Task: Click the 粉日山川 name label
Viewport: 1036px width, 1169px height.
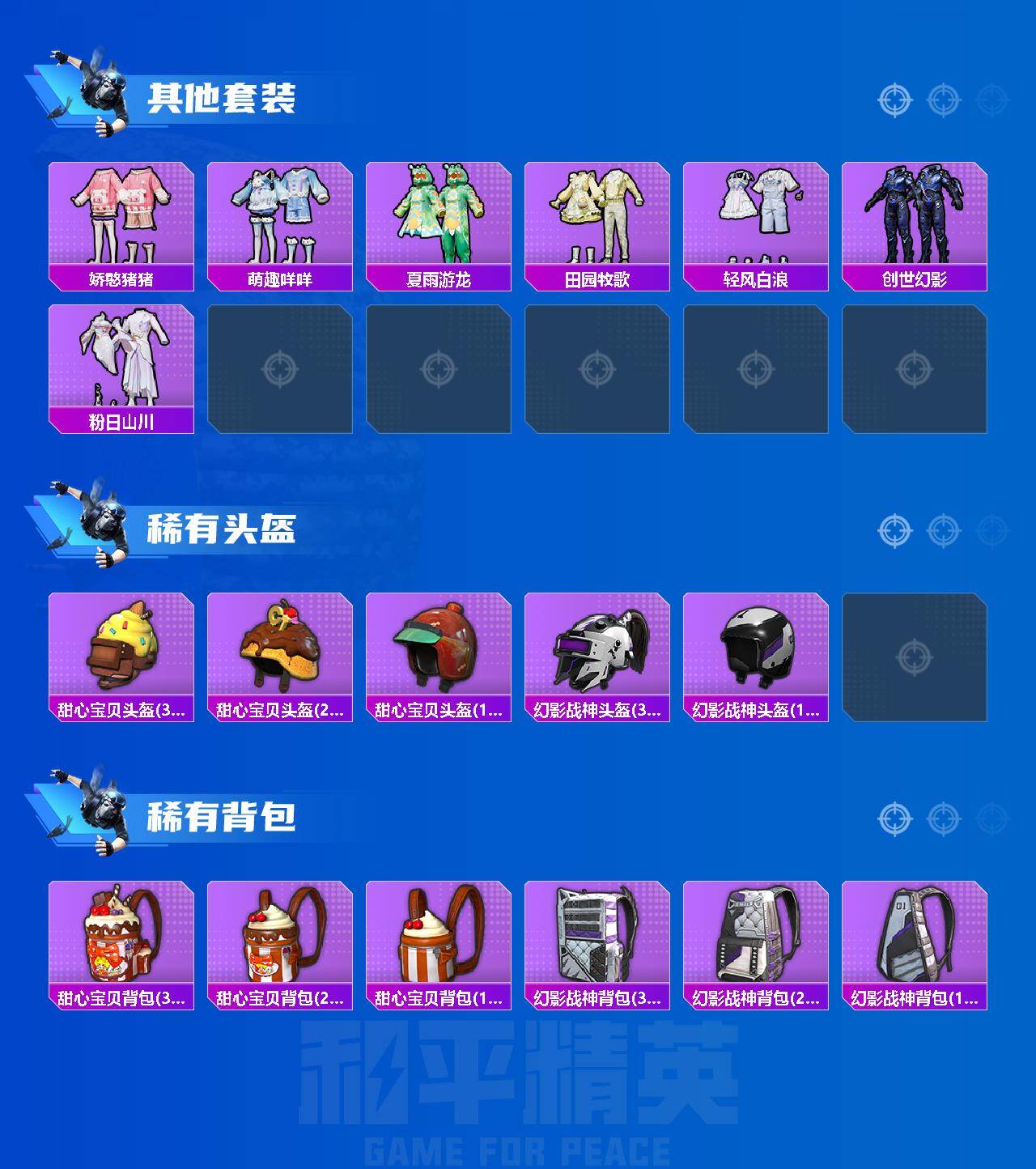Action: [x=120, y=421]
